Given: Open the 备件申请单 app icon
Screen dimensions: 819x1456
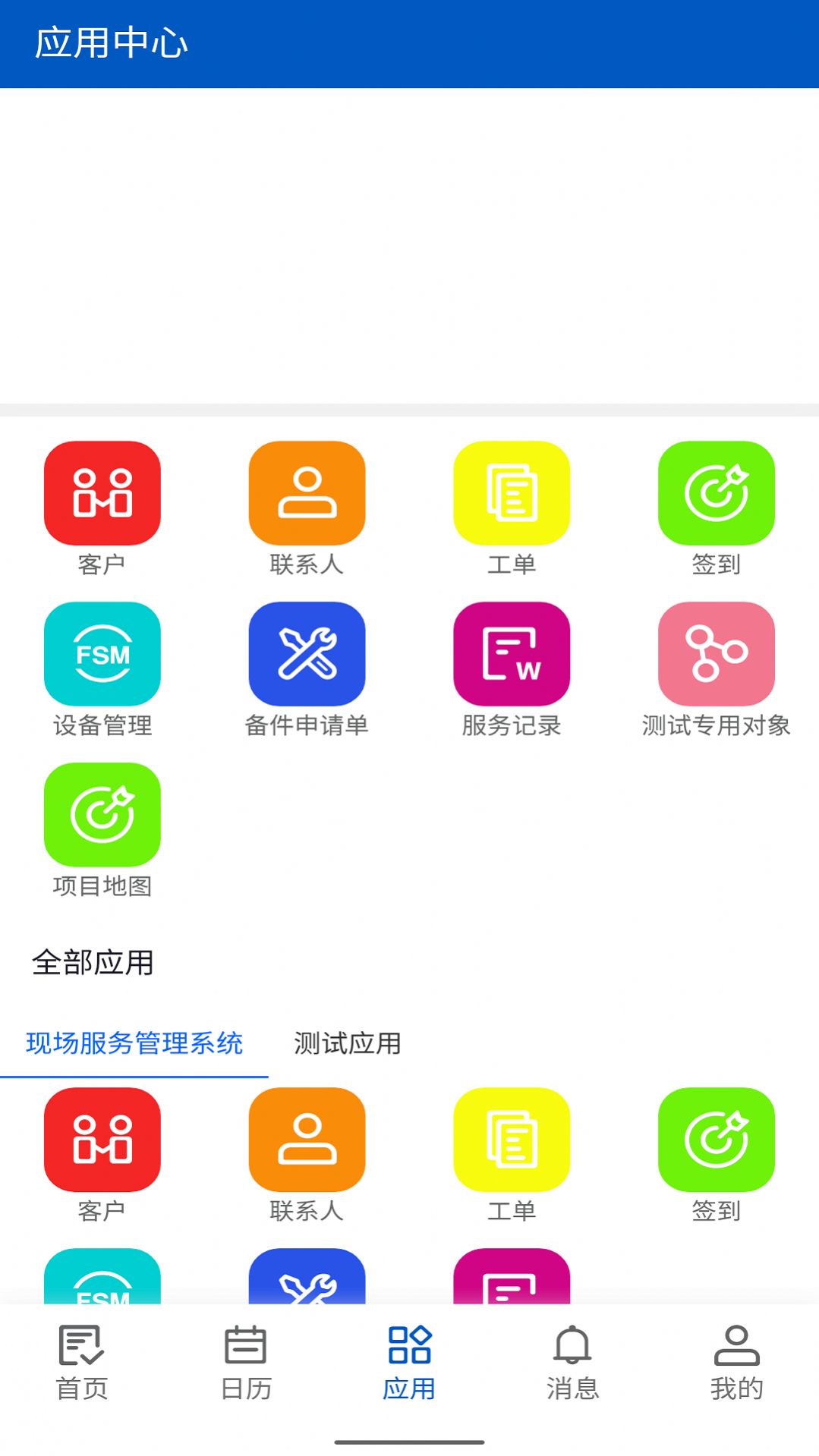Looking at the screenshot, I should pyautogui.click(x=307, y=654).
